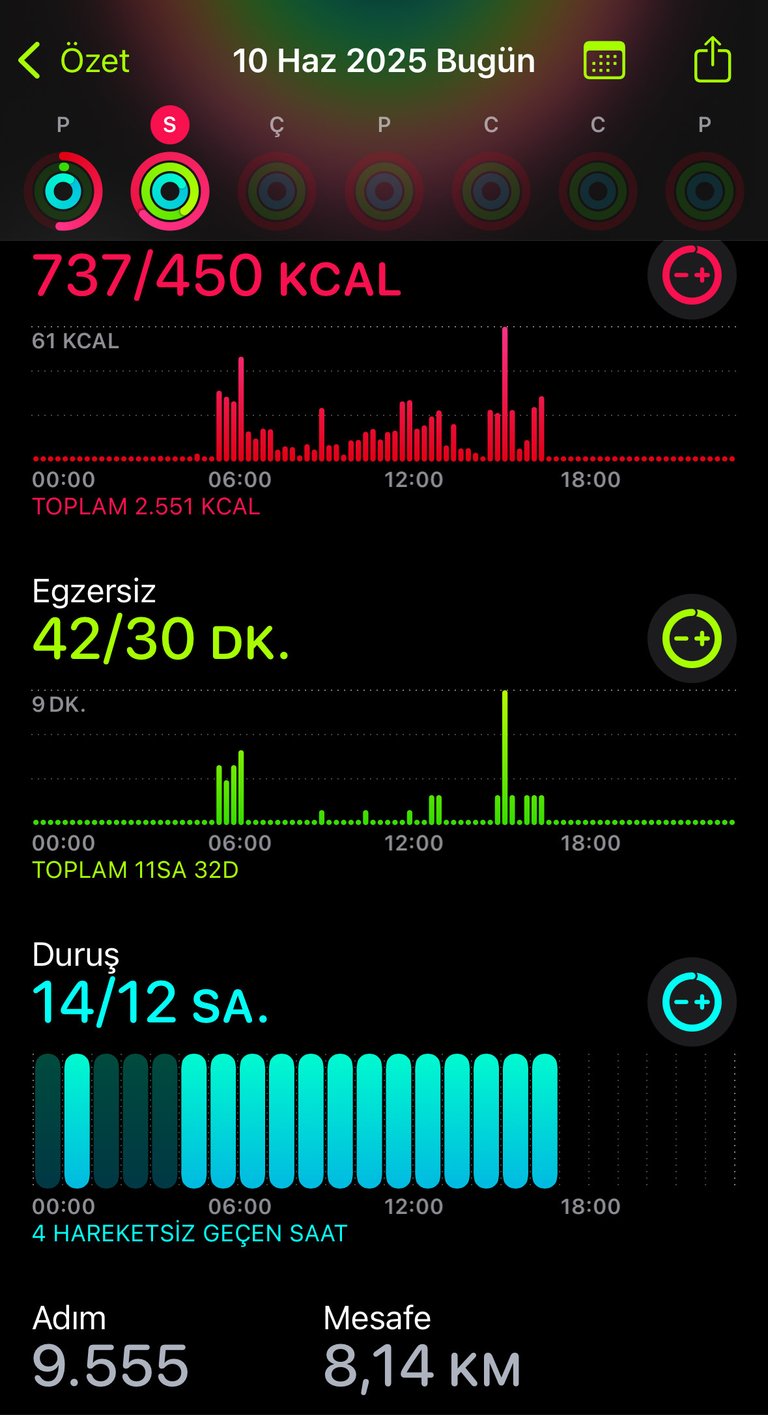Adjust the red KCAL move goal

pyautogui.click(x=692, y=275)
